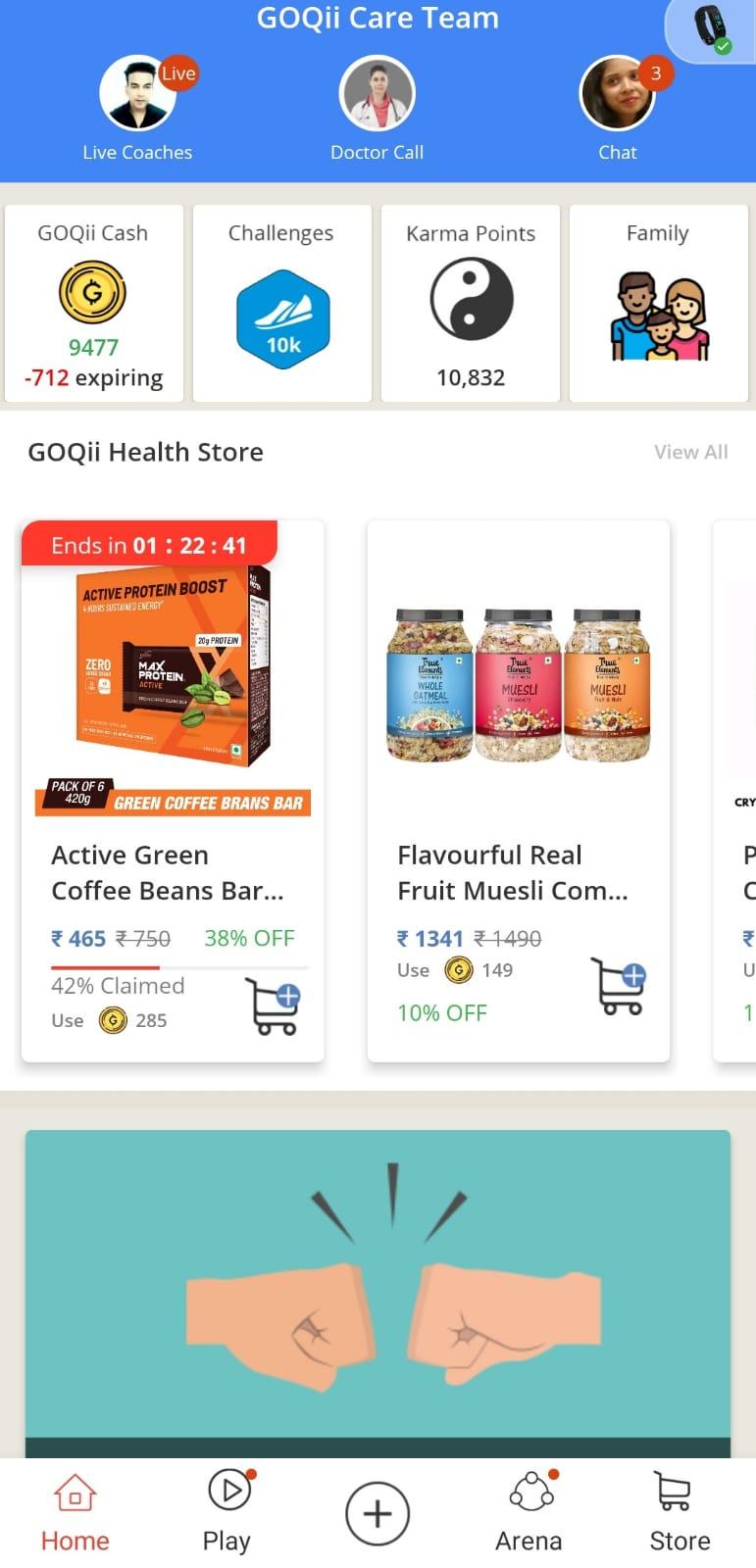The height and width of the screenshot is (1568, 756).
Task: Tap the plus add button
Action: [x=378, y=1513]
